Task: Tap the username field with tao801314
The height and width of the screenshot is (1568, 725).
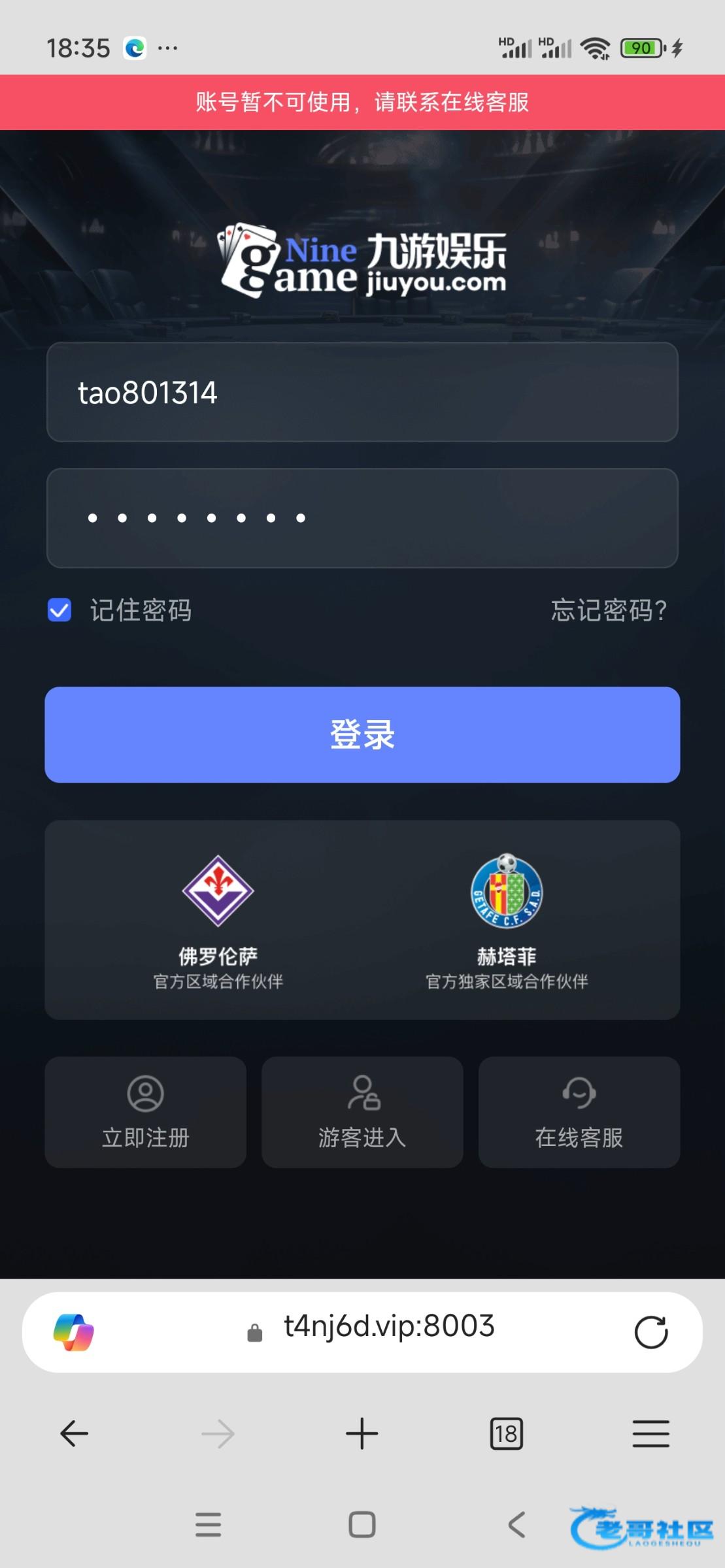Action: [362, 392]
